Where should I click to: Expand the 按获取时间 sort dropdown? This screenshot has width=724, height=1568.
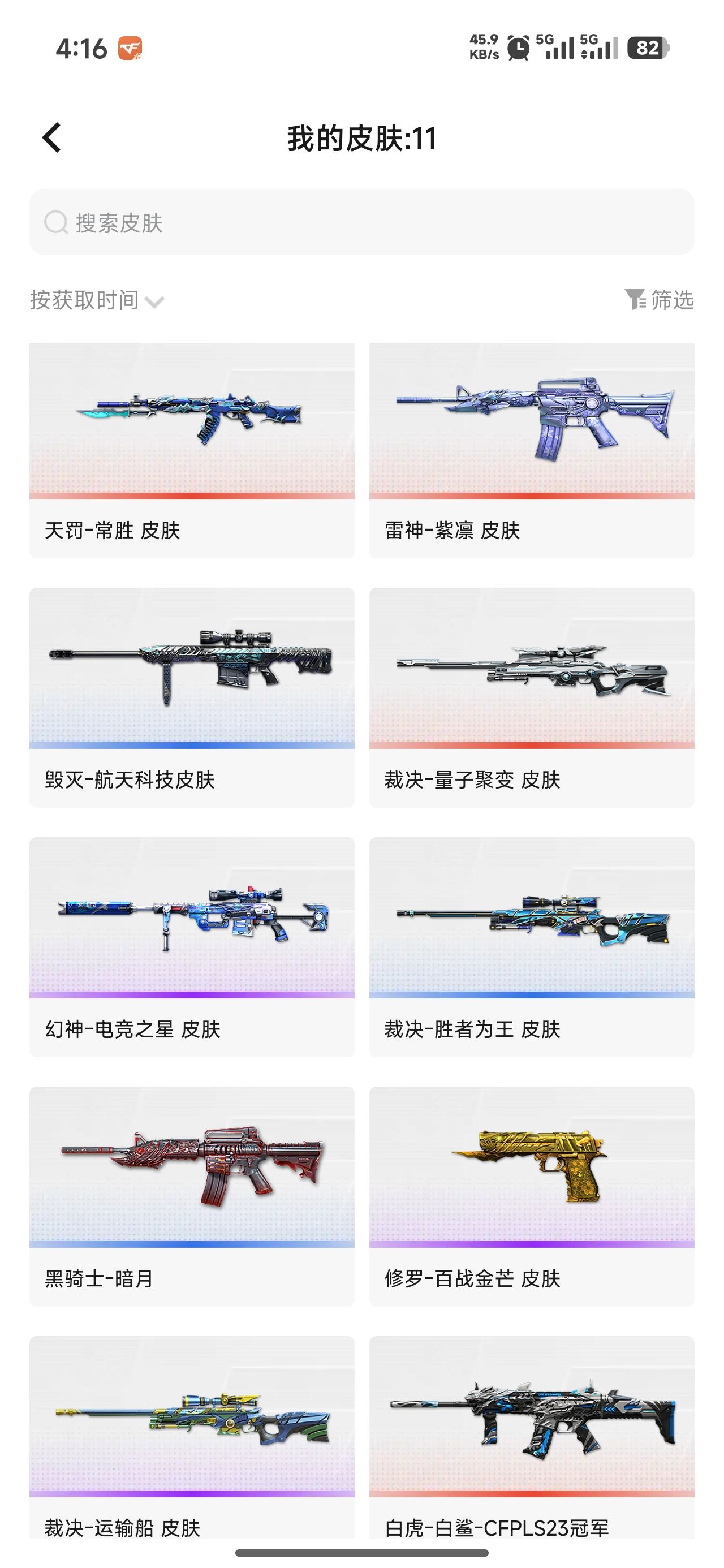[x=97, y=300]
